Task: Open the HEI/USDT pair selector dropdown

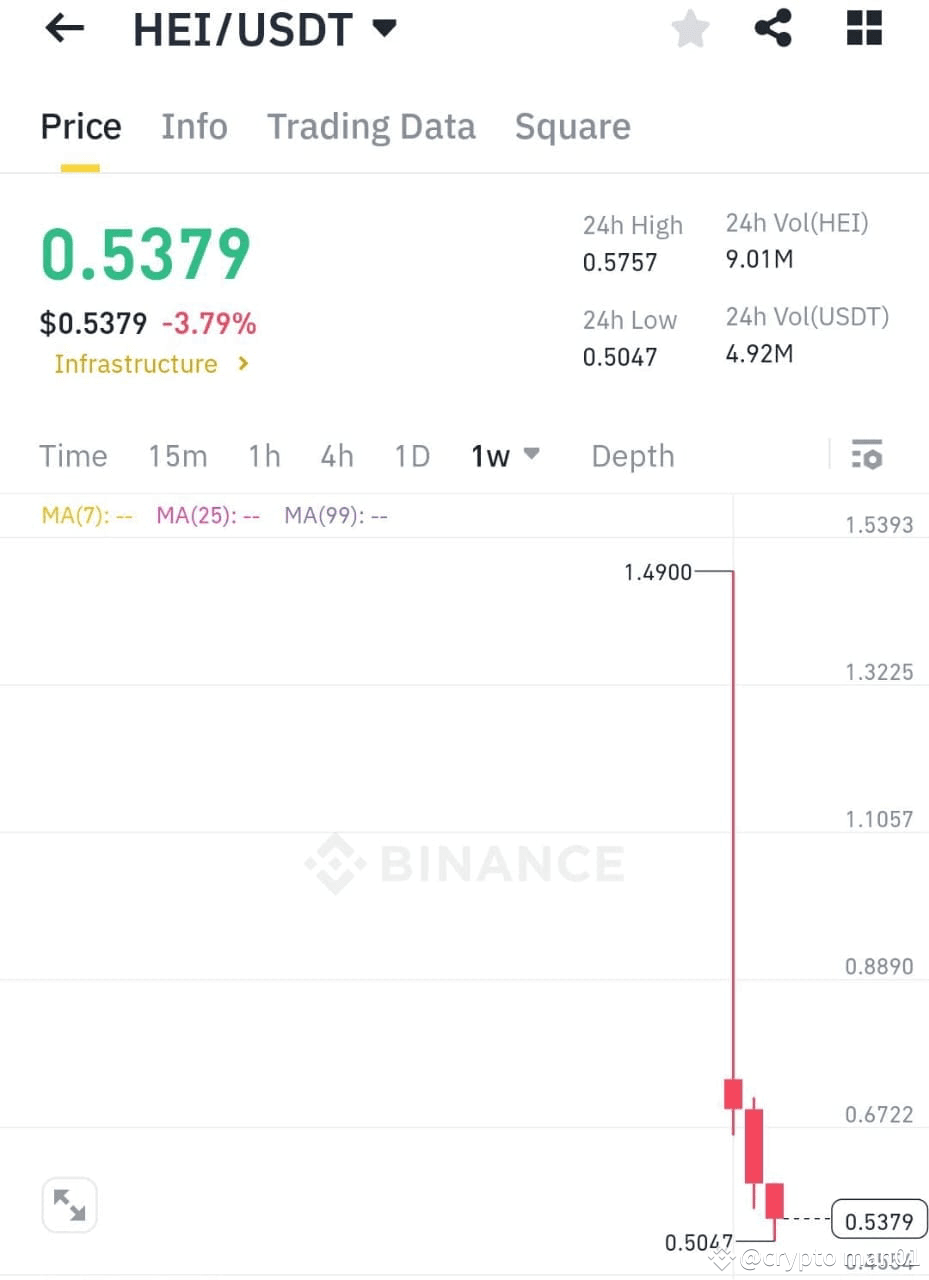Action: click(384, 29)
